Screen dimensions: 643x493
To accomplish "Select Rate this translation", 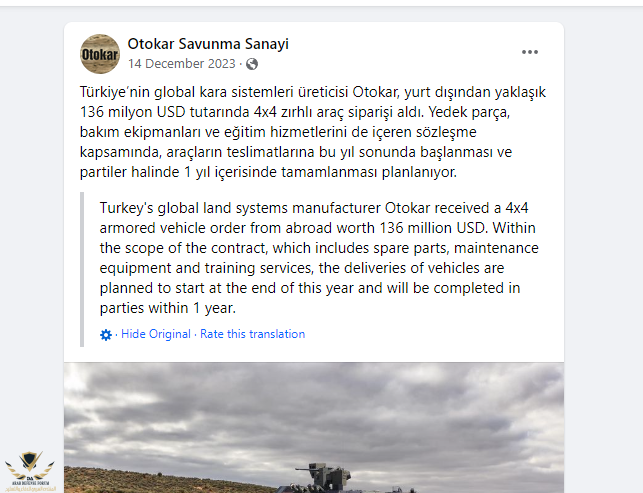I will (x=252, y=334).
